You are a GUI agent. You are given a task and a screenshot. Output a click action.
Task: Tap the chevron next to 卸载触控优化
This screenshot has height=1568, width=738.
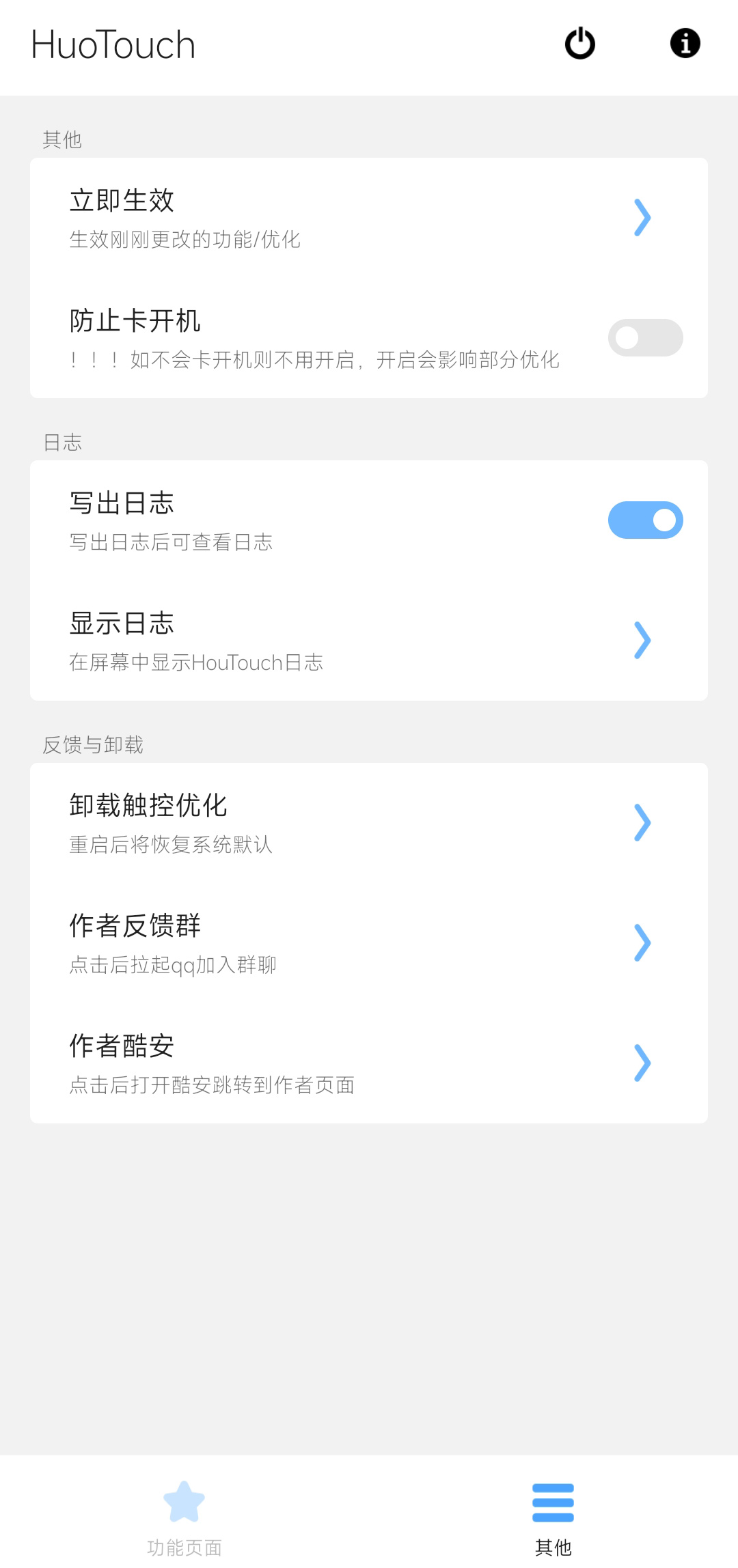pos(642,823)
